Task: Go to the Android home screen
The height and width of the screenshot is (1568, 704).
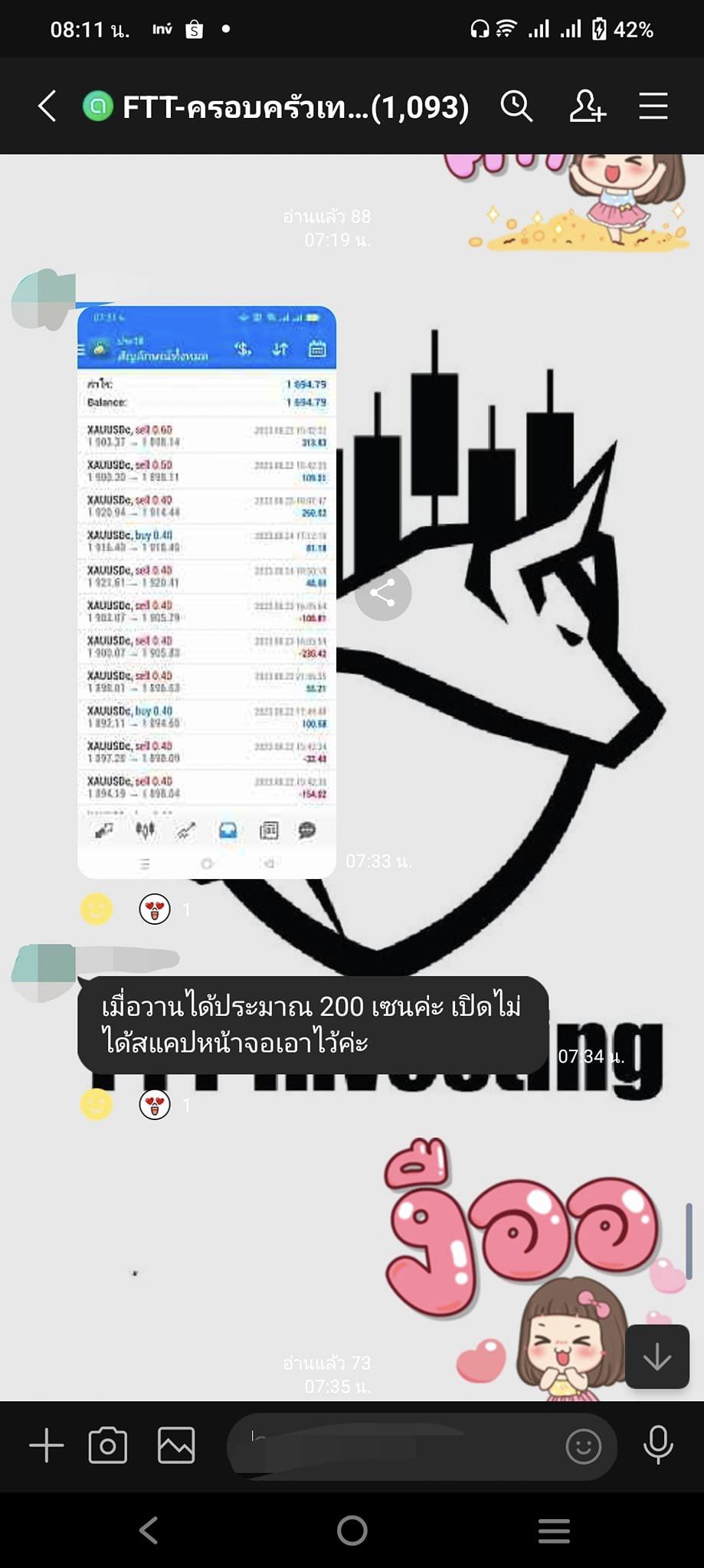Action: 352,1530
